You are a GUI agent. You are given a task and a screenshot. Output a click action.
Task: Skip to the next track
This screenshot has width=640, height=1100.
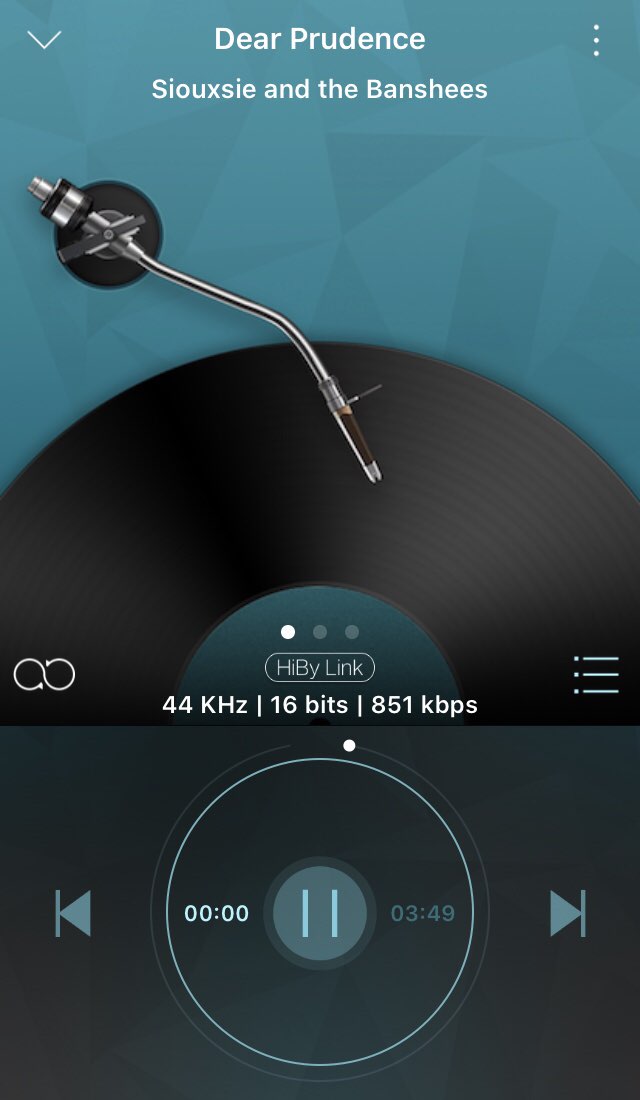tap(567, 913)
